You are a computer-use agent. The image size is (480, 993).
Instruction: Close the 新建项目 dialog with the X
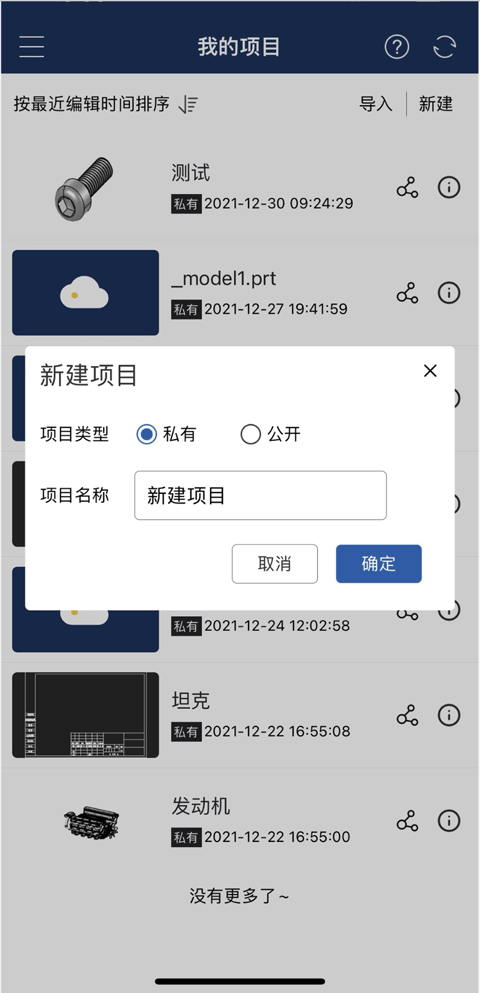pos(430,371)
